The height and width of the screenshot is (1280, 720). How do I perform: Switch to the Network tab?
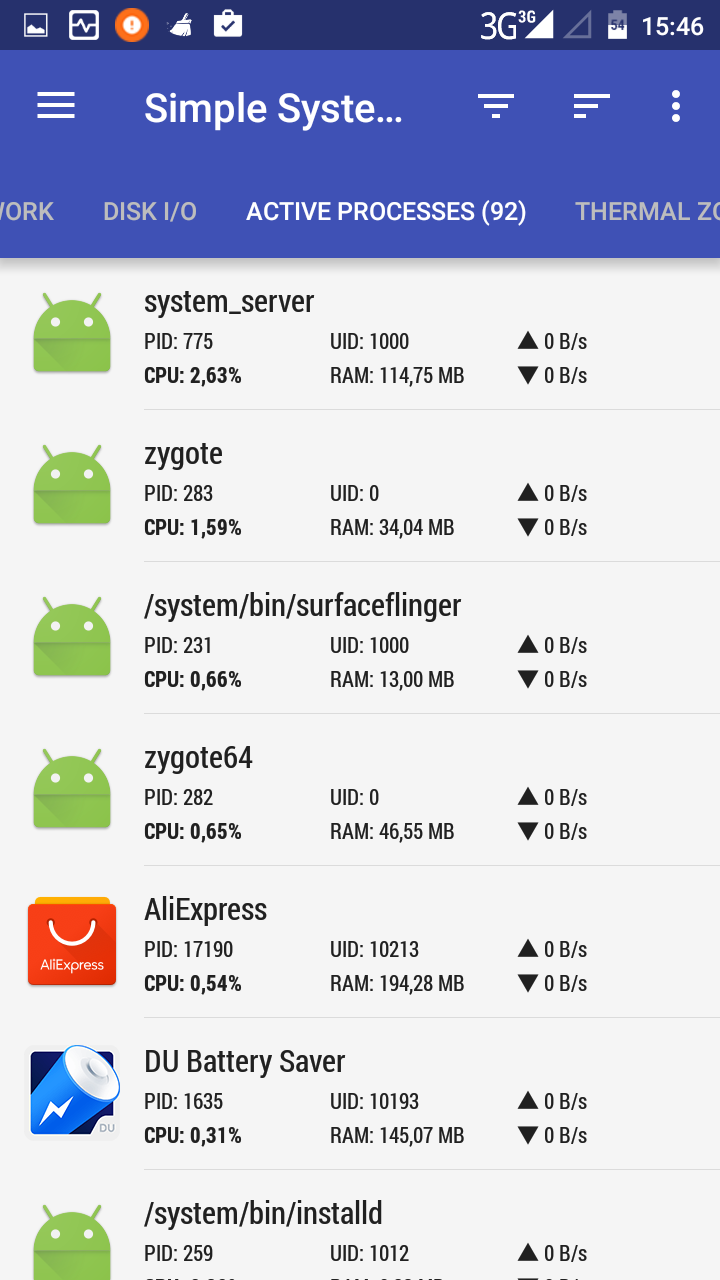pos(26,211)
